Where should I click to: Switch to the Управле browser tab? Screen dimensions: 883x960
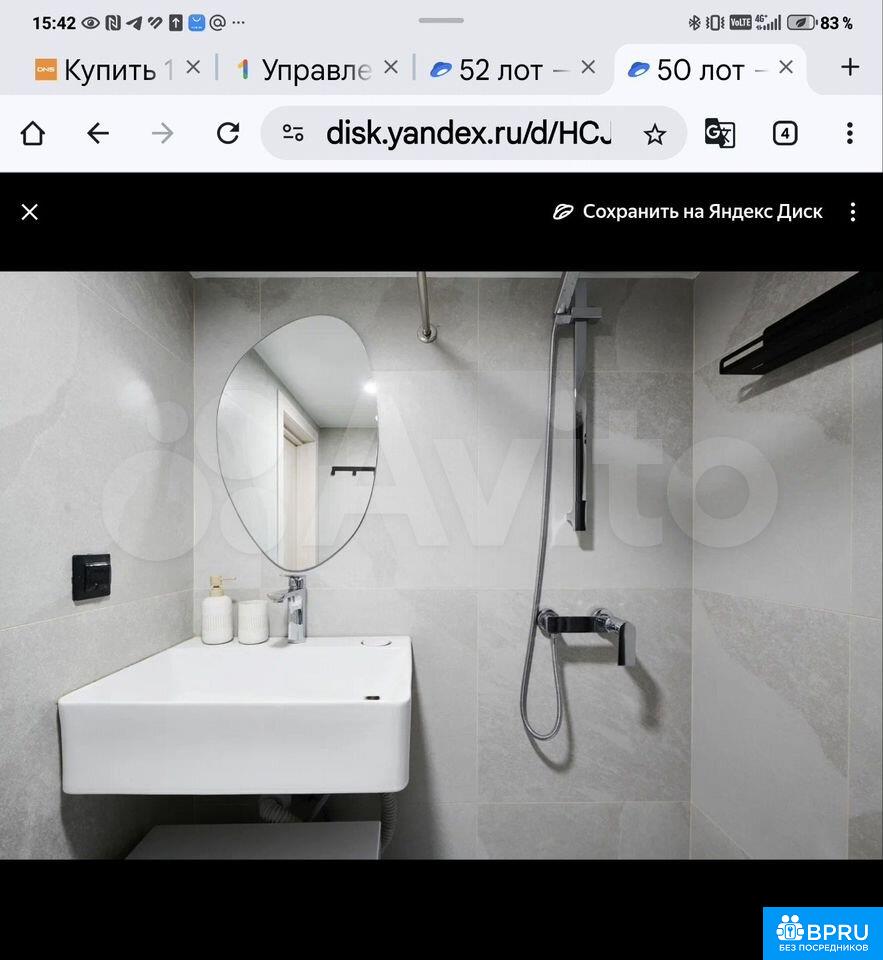305,69
